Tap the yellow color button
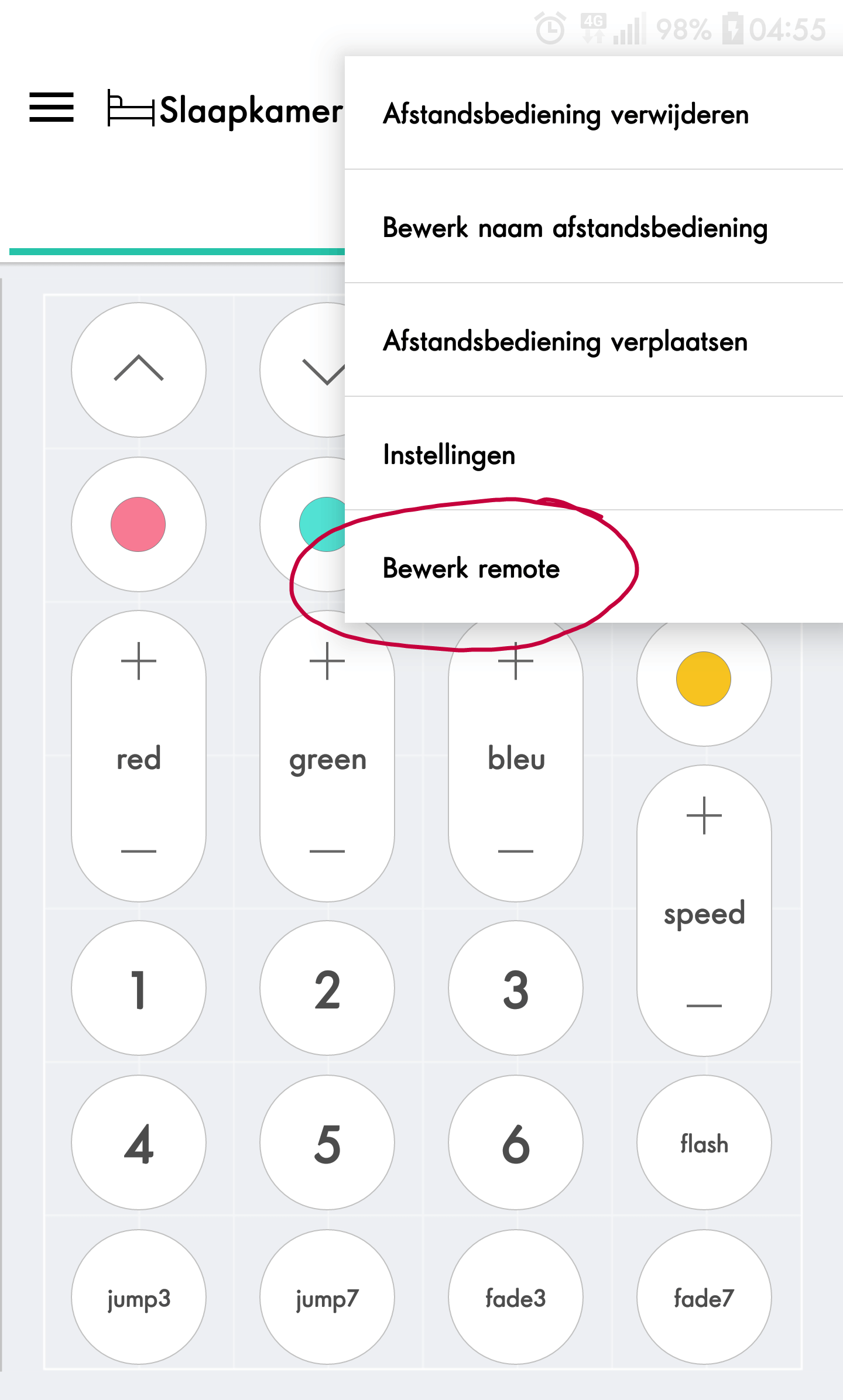This screenshot has height=1400, width=843. (704, 679)
